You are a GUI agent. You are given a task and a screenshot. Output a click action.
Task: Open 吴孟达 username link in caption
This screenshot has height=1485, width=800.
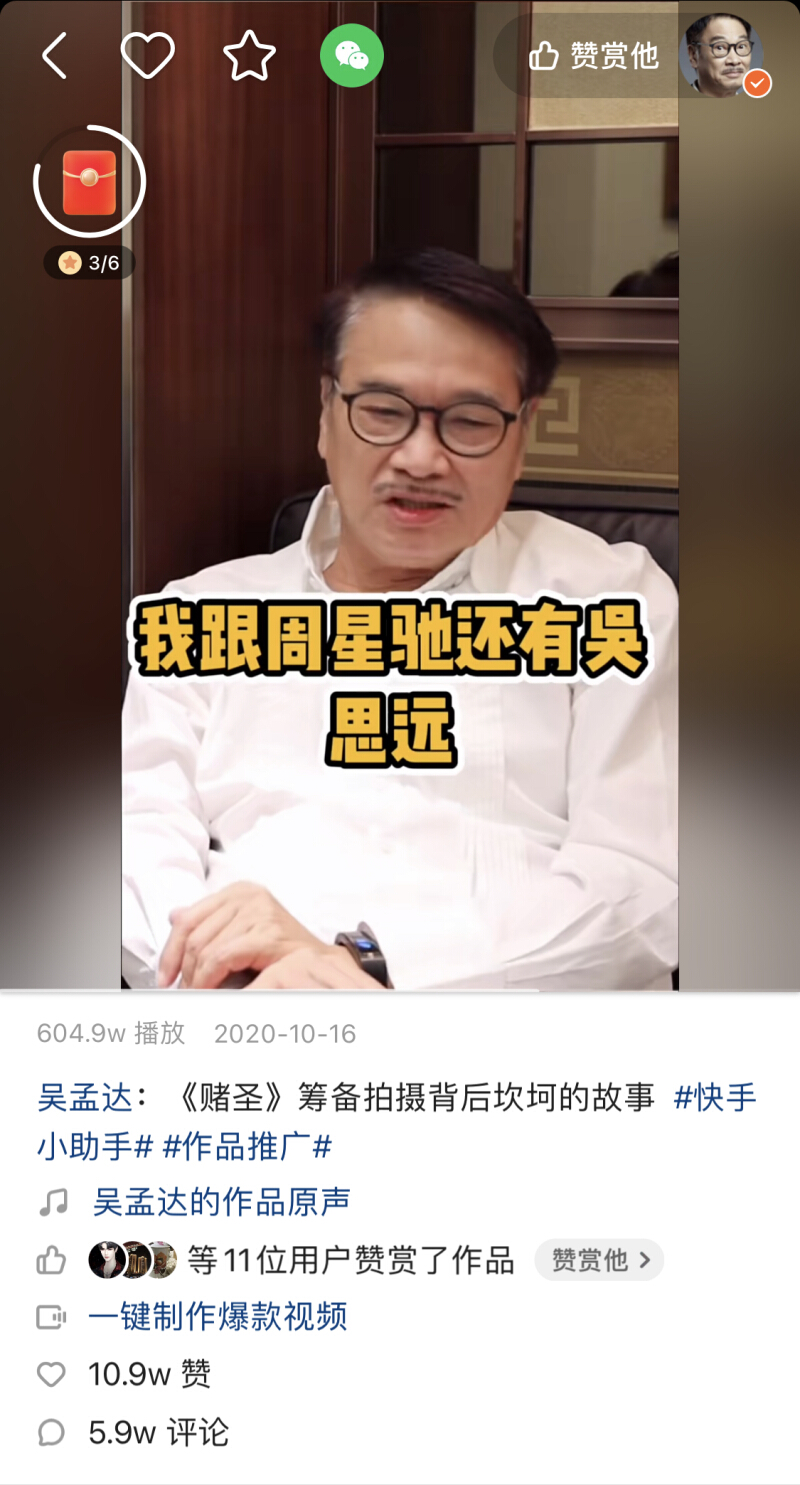click(x=85, y=1098)
